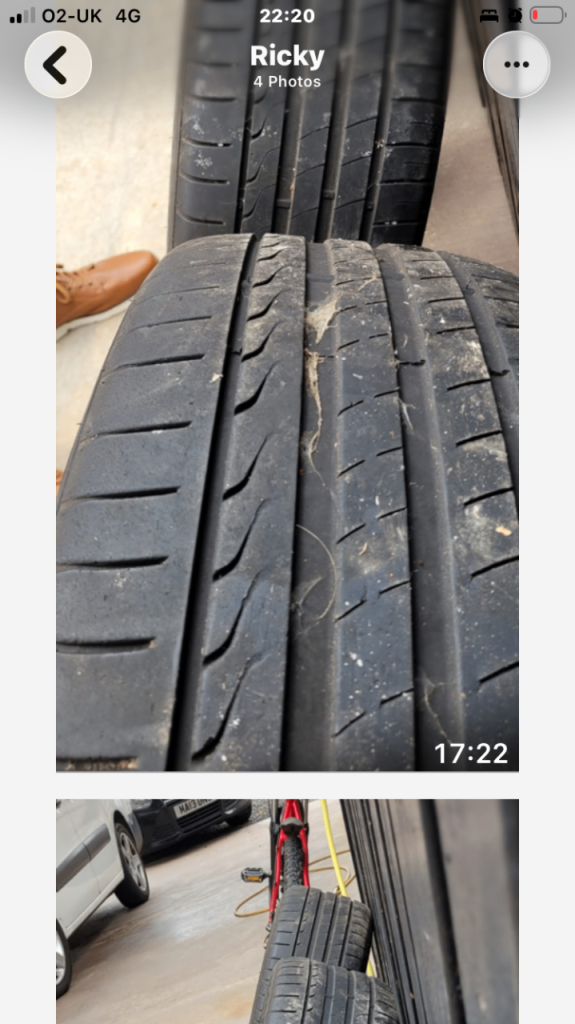Go back using the arrow button

(x=58, y=65)
